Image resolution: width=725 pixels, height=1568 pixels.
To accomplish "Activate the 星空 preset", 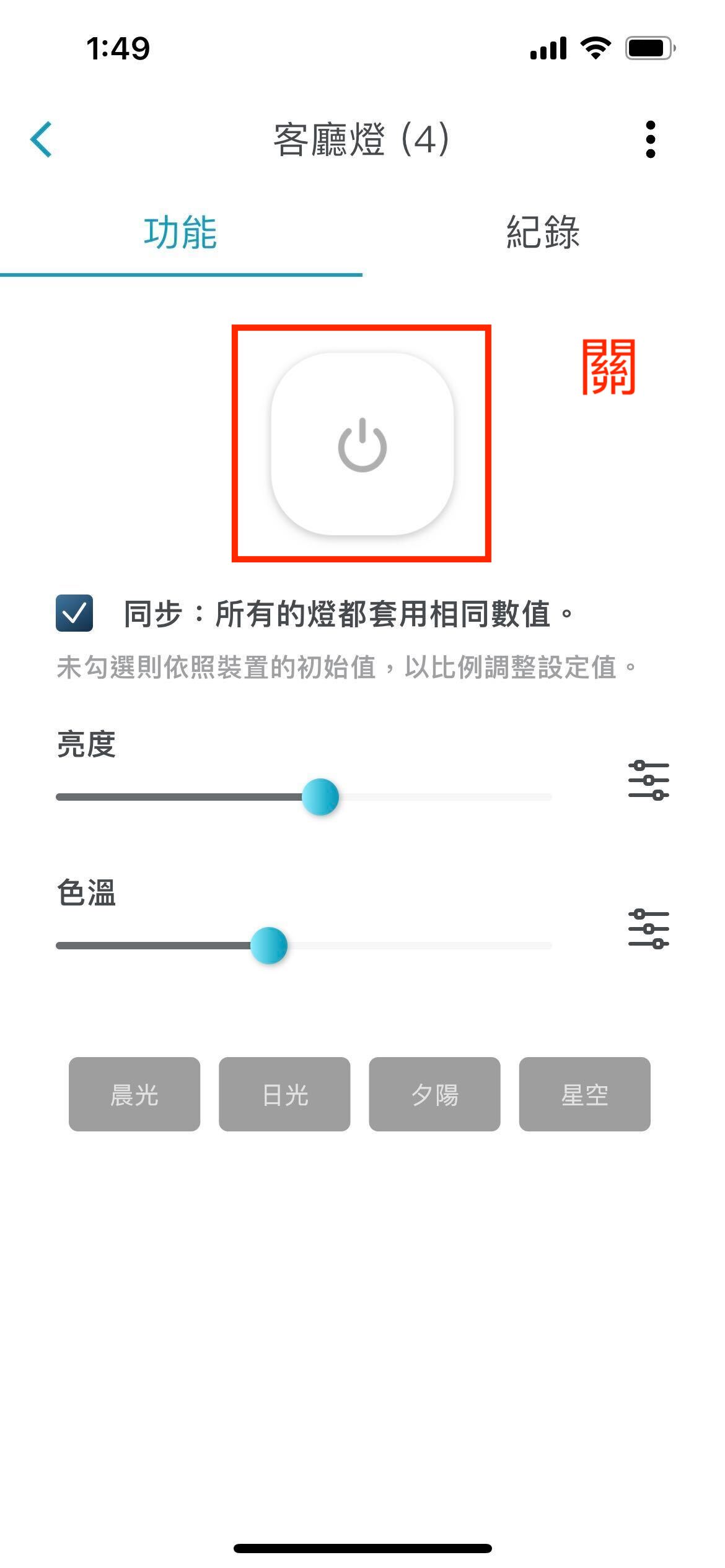I will tap(584, 1094).
